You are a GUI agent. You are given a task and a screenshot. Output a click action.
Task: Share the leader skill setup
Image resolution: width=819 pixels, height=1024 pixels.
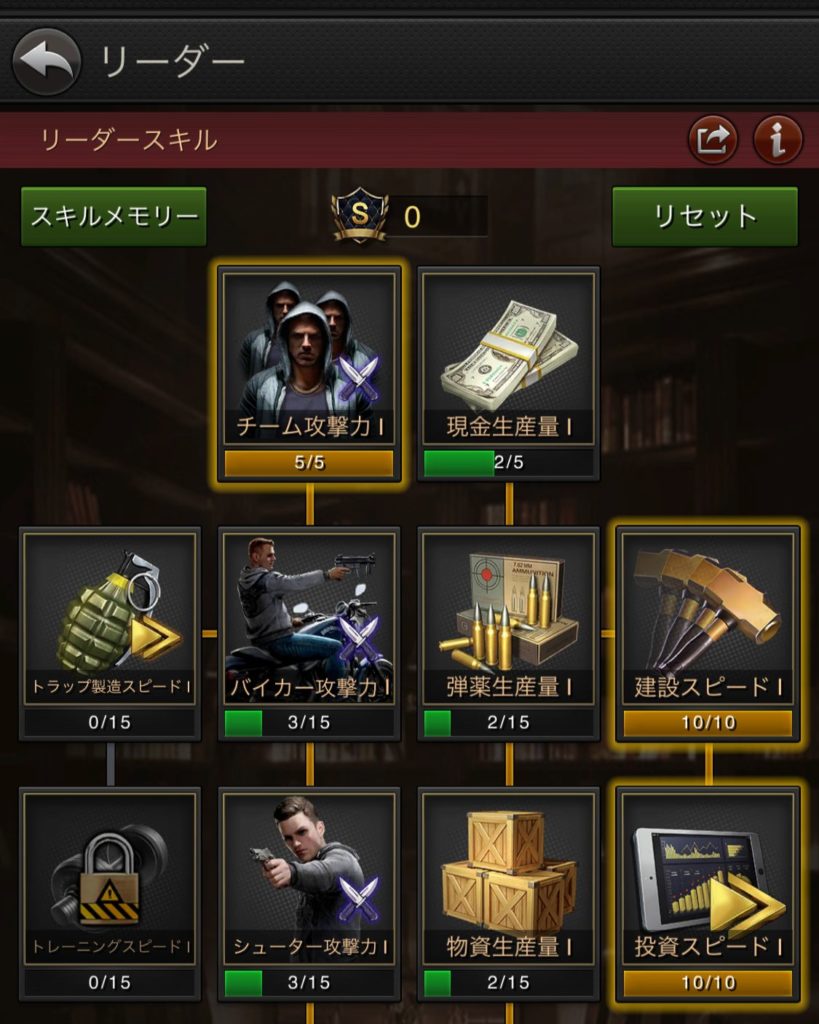tap(712, 140)
